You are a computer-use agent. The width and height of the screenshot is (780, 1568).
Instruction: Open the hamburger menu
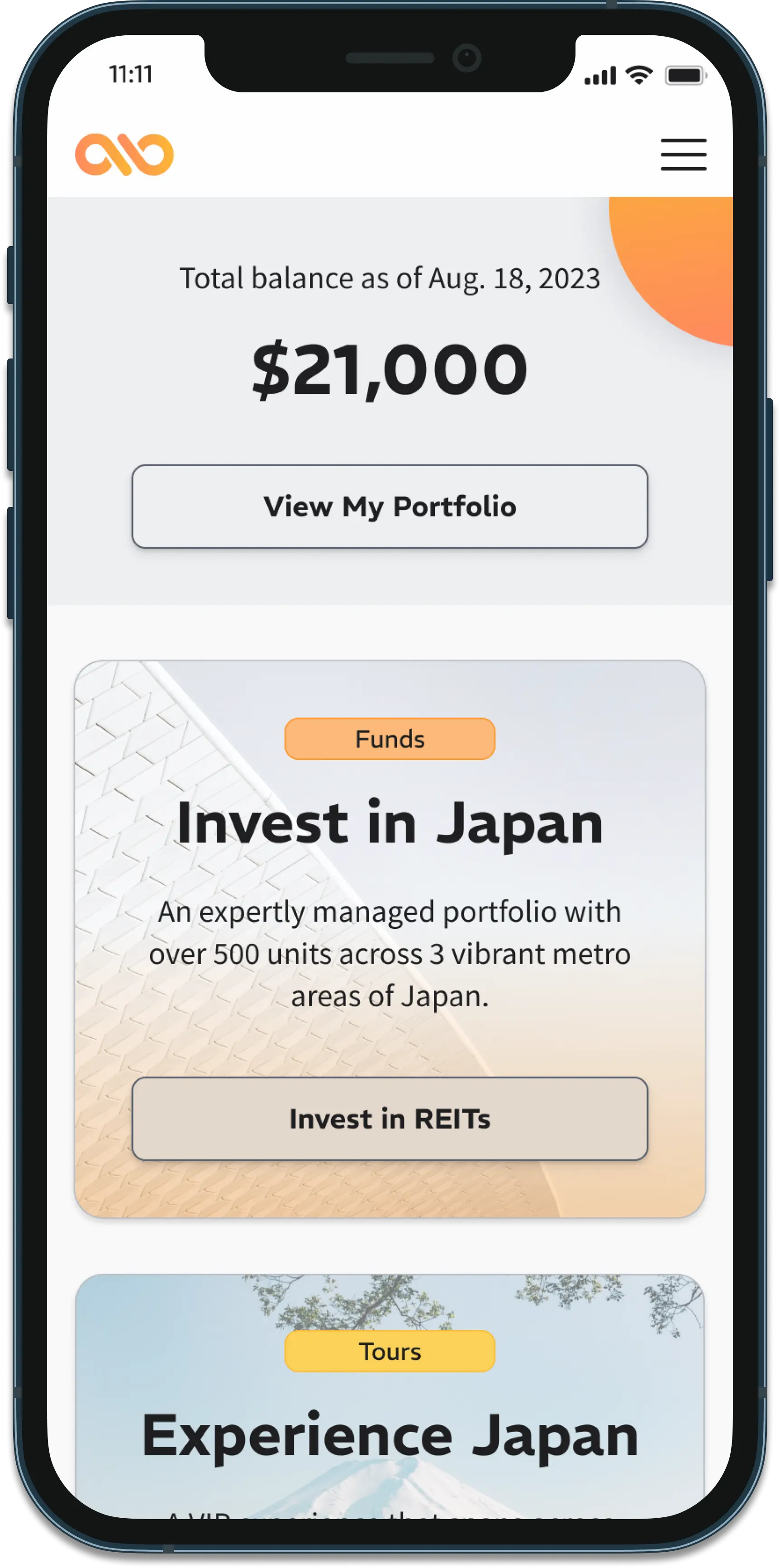[683, 154]
